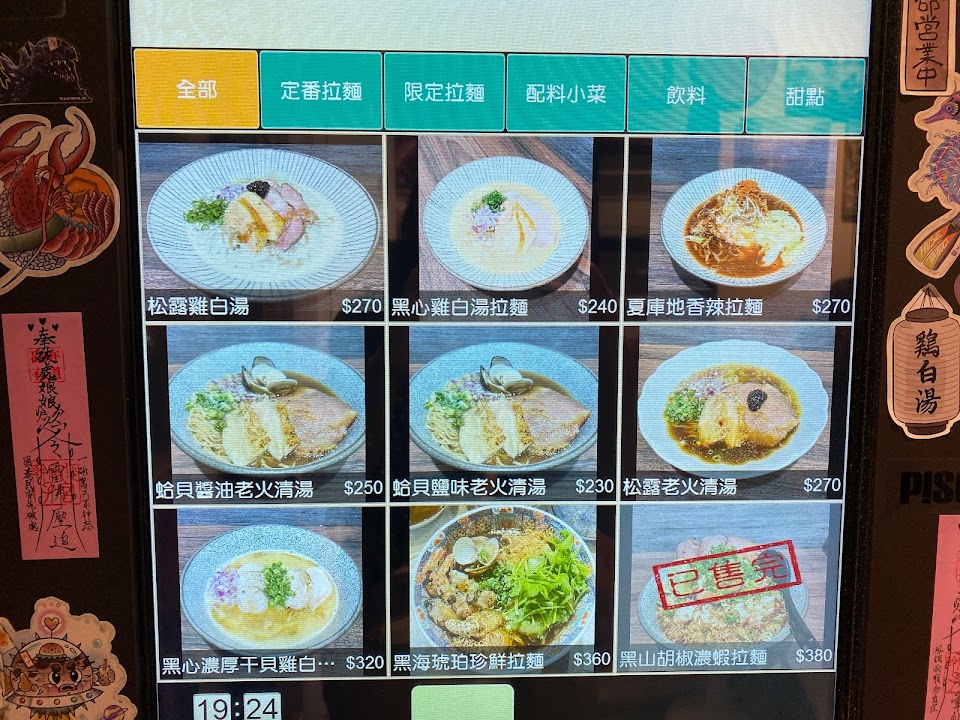Open the 定番拉麵 category tab
960x720 pixels.
321,93
